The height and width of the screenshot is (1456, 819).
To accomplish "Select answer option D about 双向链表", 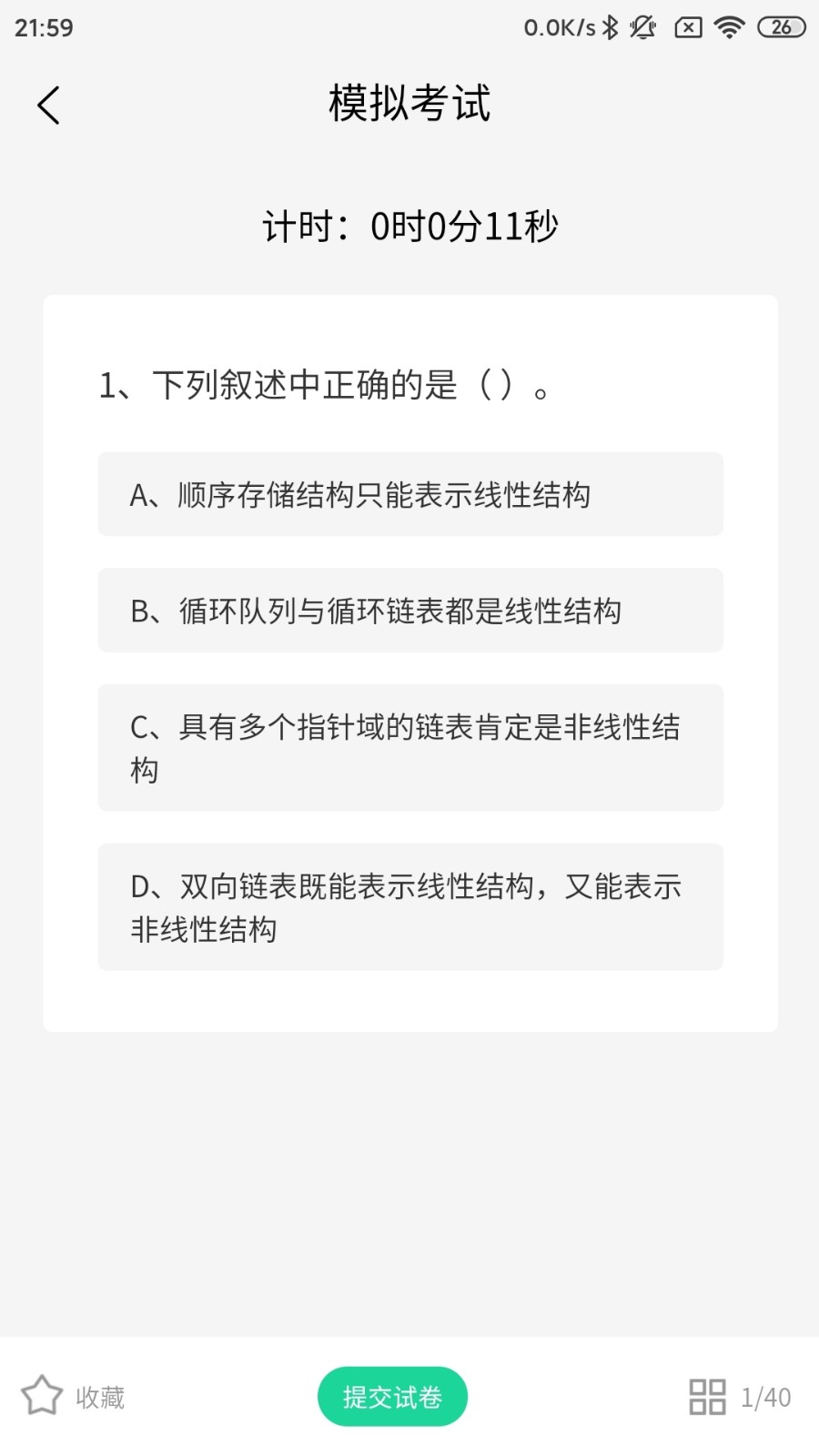I will (x=409, y=906).
